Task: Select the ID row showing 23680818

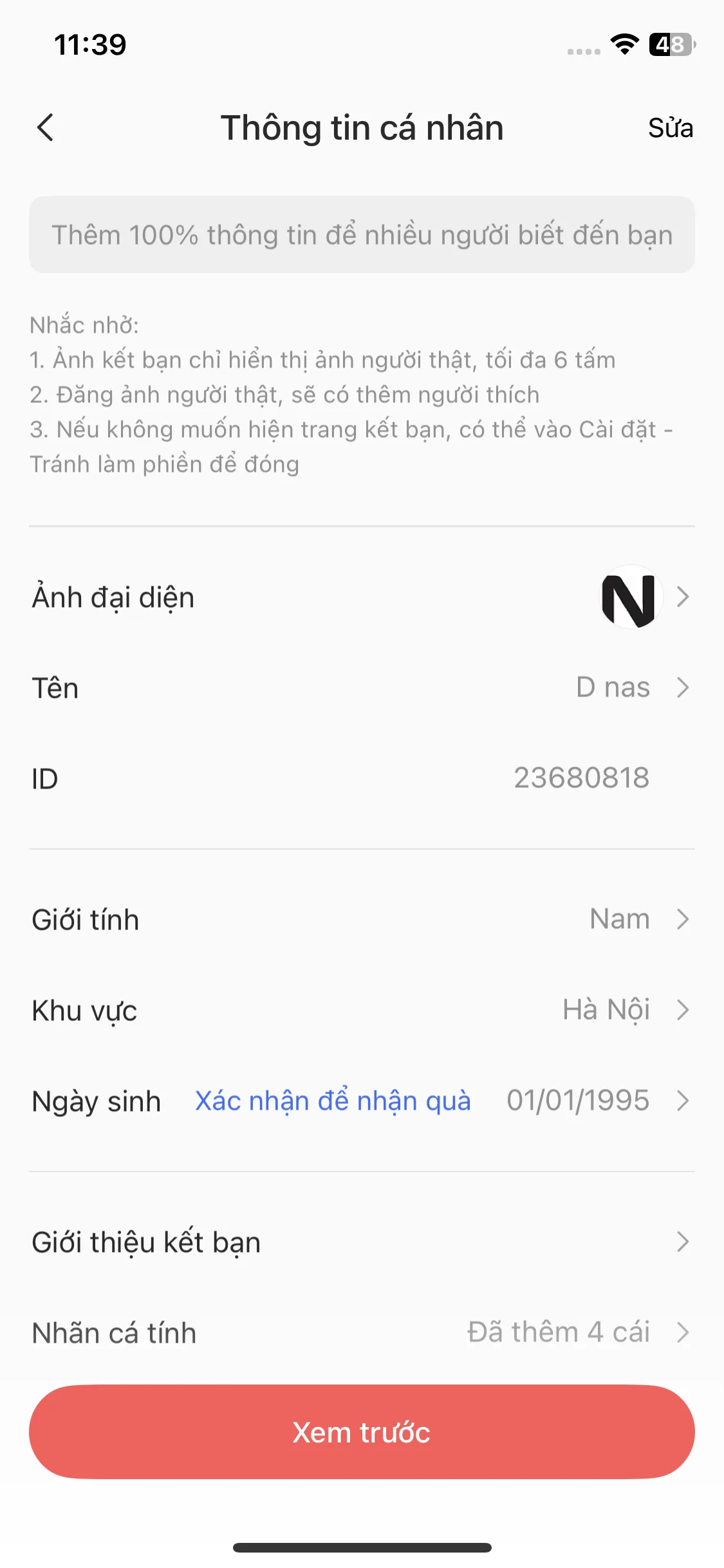Action: pyautogui.click(x=362, y=778)
